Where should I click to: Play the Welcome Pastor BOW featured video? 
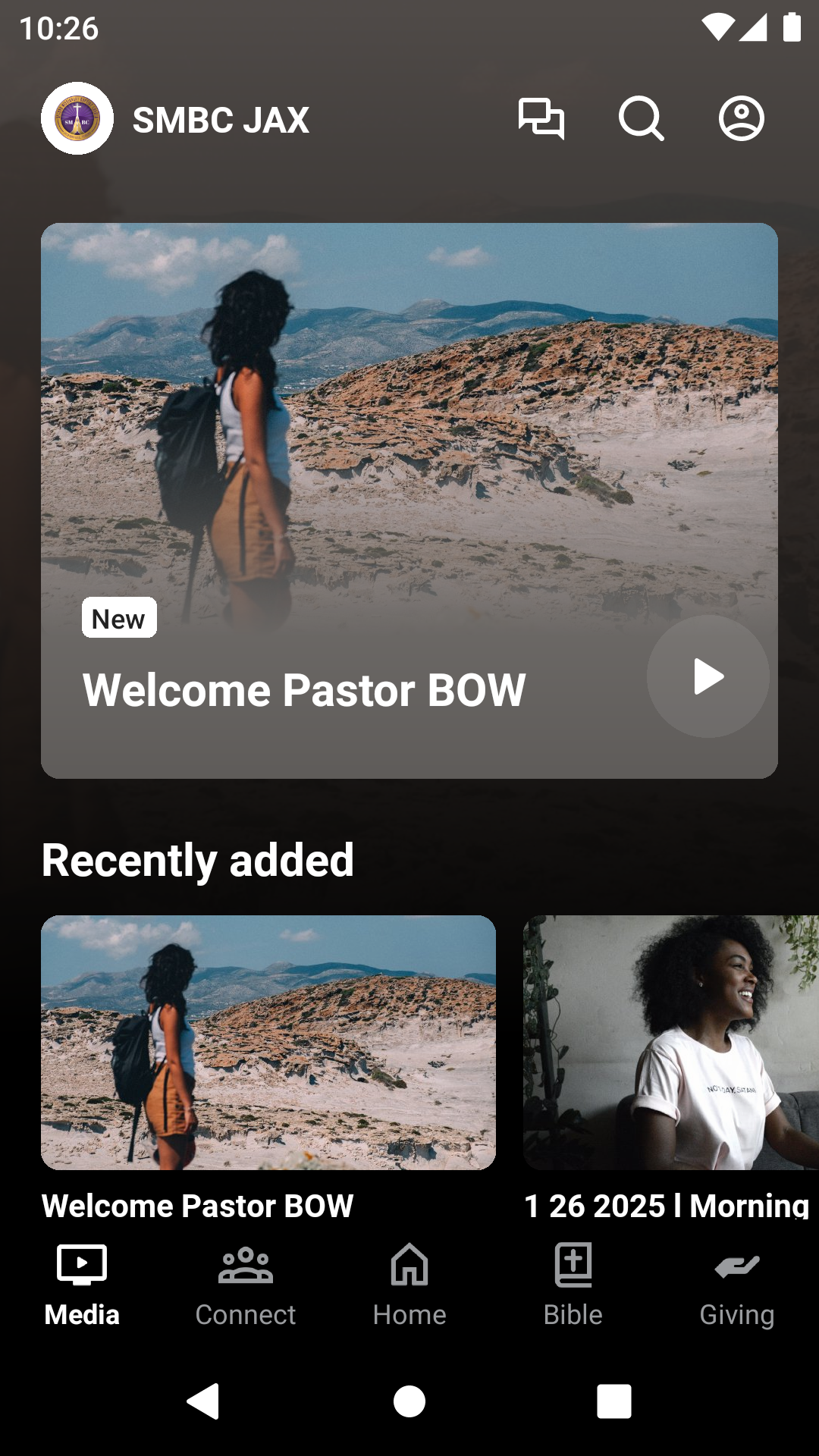click(x=707, y=677)
